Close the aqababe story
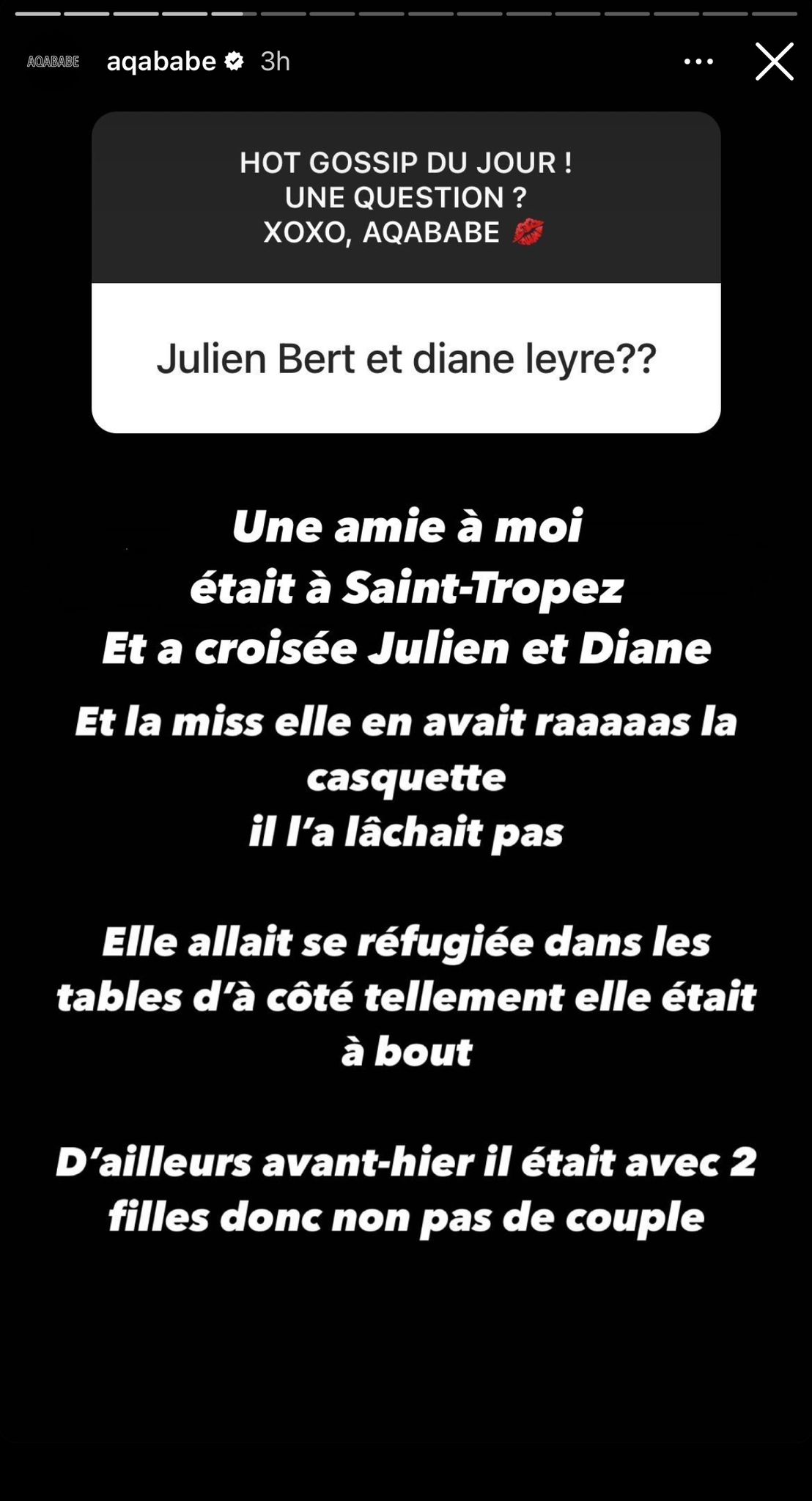This screenshot has width=812, height=1501. coord(774,62)
